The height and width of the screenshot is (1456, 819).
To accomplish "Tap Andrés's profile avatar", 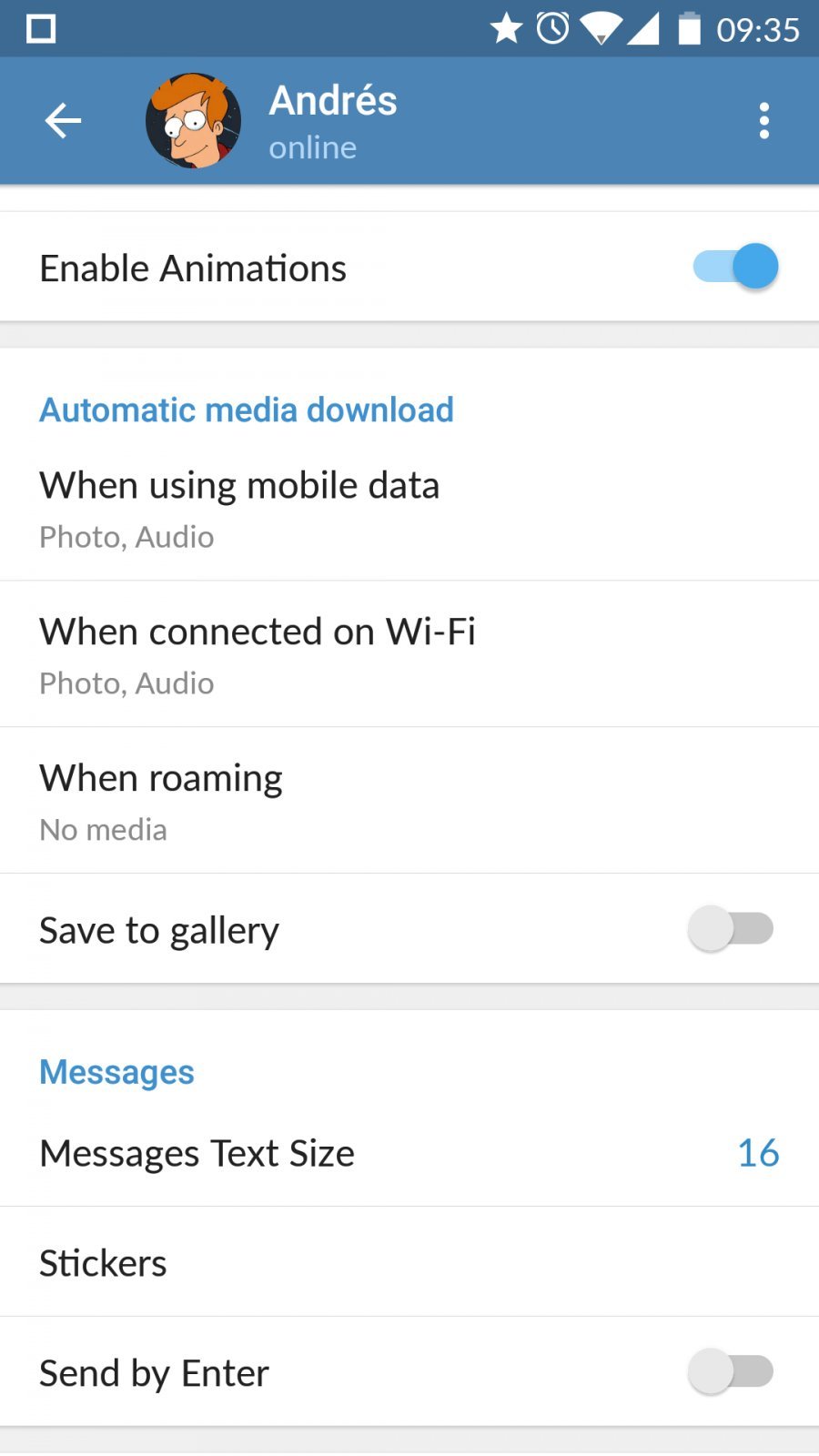I will coord(194,120).
